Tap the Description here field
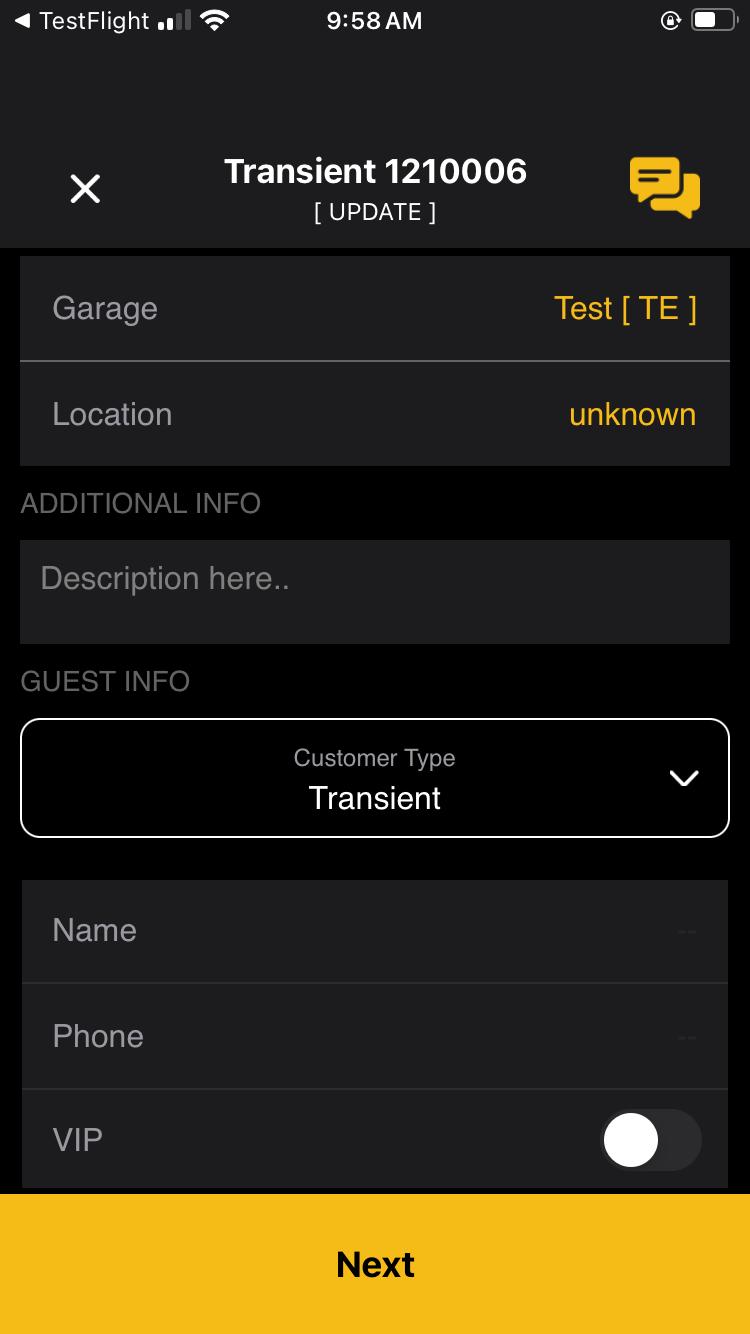This screenshot has height=1334, width=750. (374, 590)
